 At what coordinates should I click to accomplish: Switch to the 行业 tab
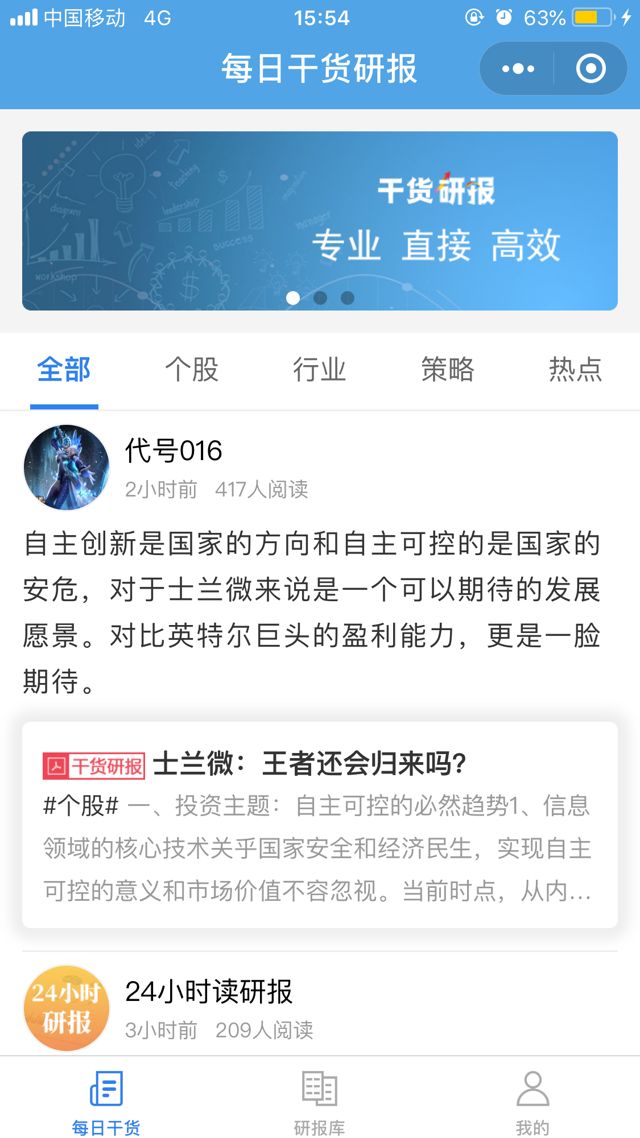click(319, 370)
